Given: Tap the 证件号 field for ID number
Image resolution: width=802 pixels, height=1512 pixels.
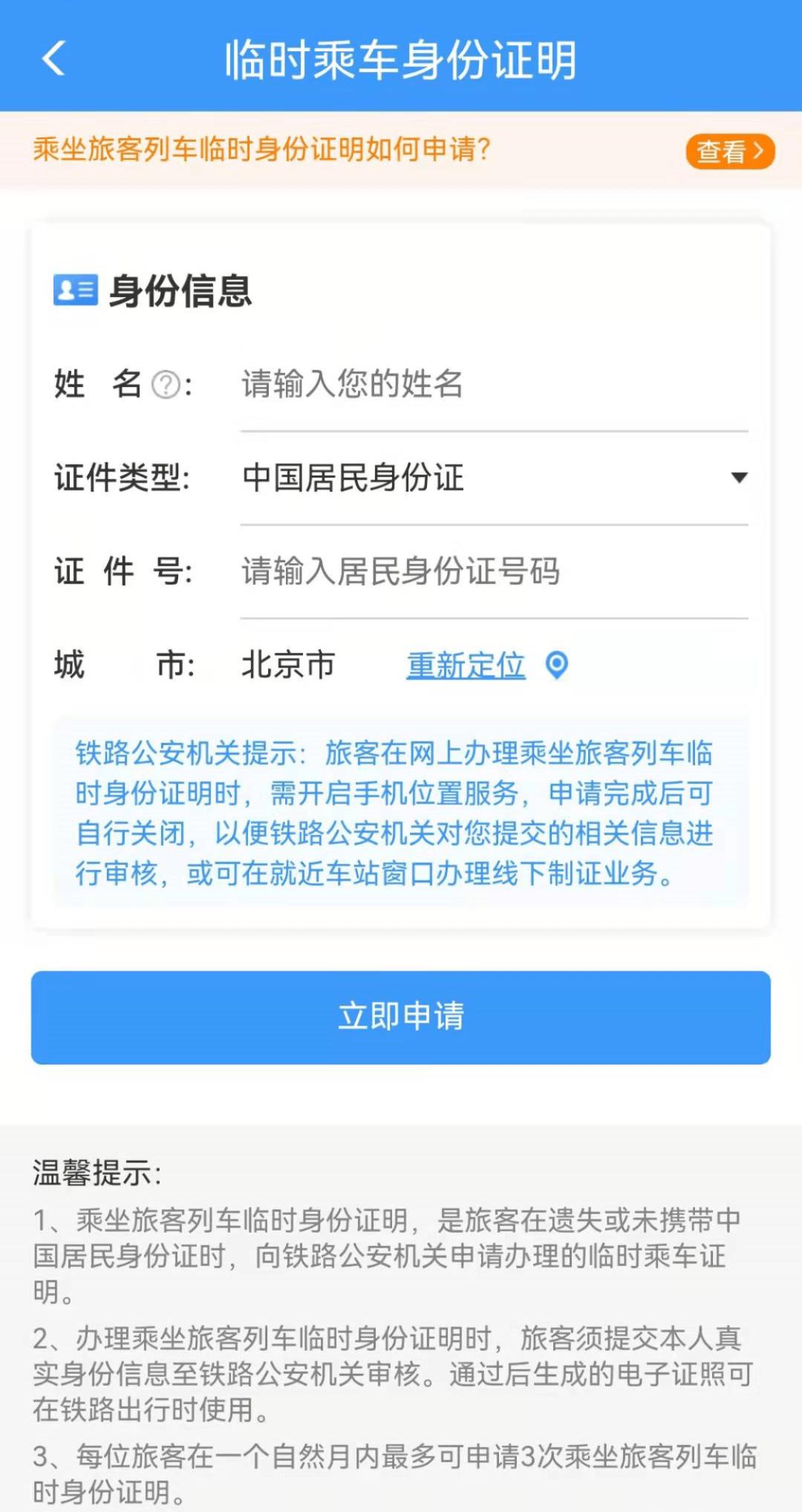Looking at the screenshot, I should pos(490,572).
